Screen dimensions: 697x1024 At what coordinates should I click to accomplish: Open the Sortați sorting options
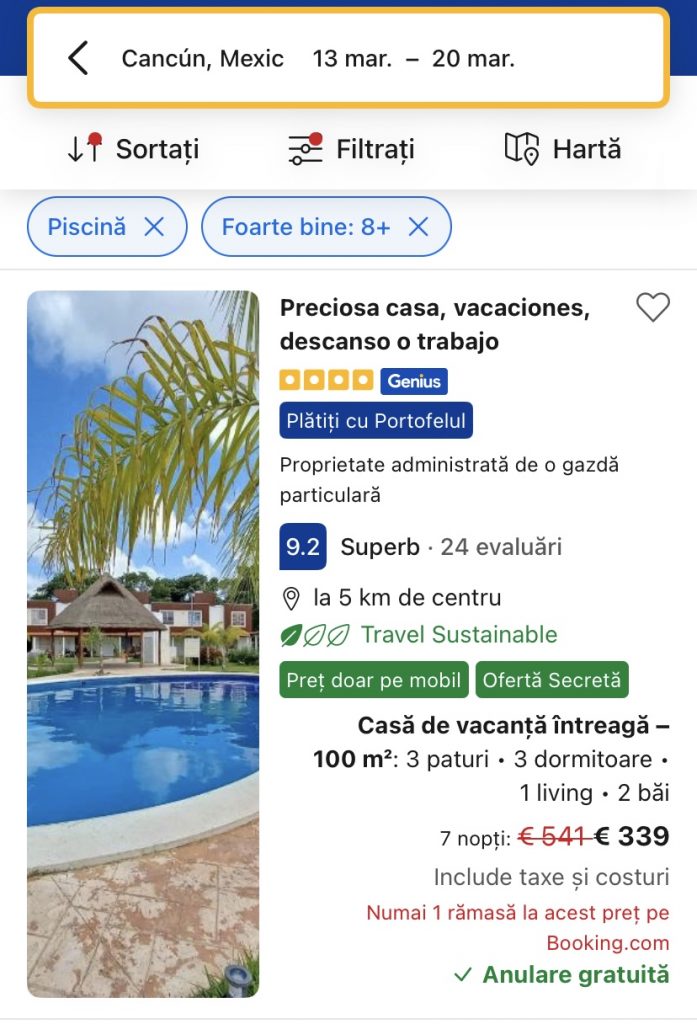pos(133,149)
